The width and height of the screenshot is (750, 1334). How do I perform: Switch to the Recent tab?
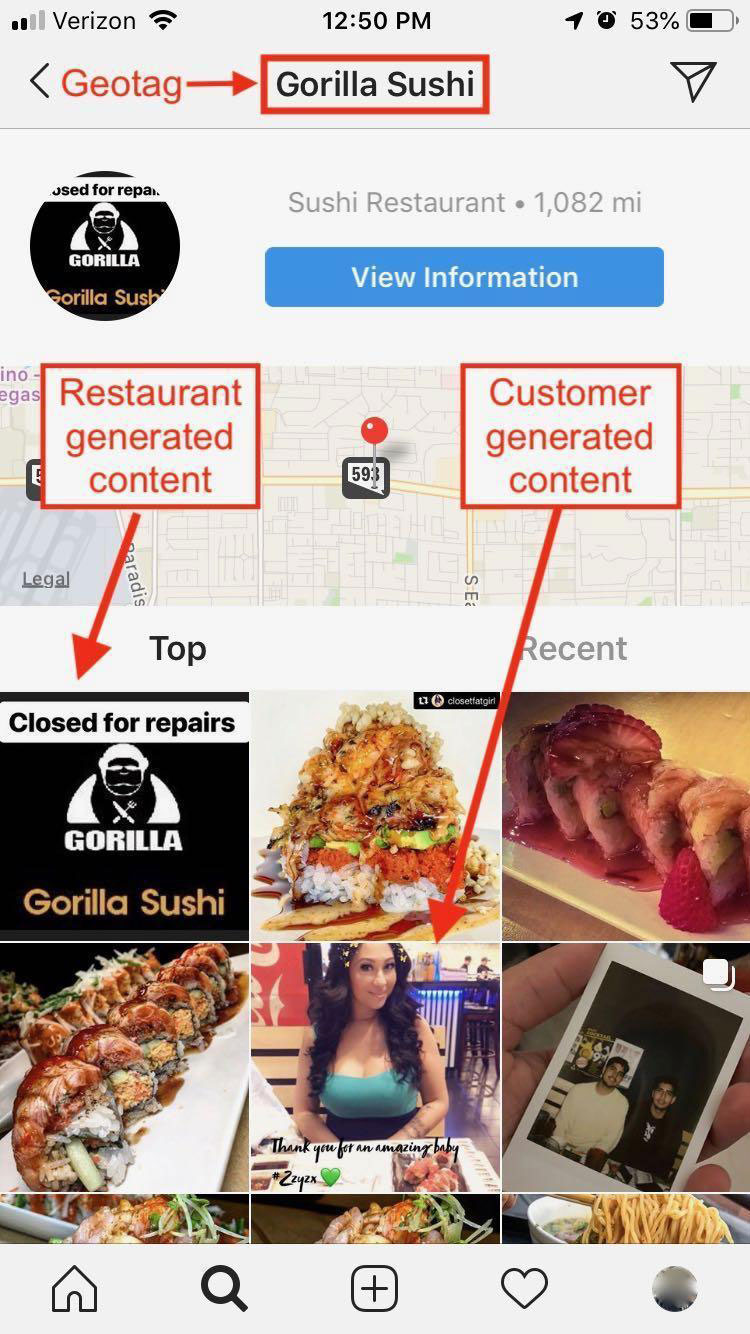coord(574,648)
